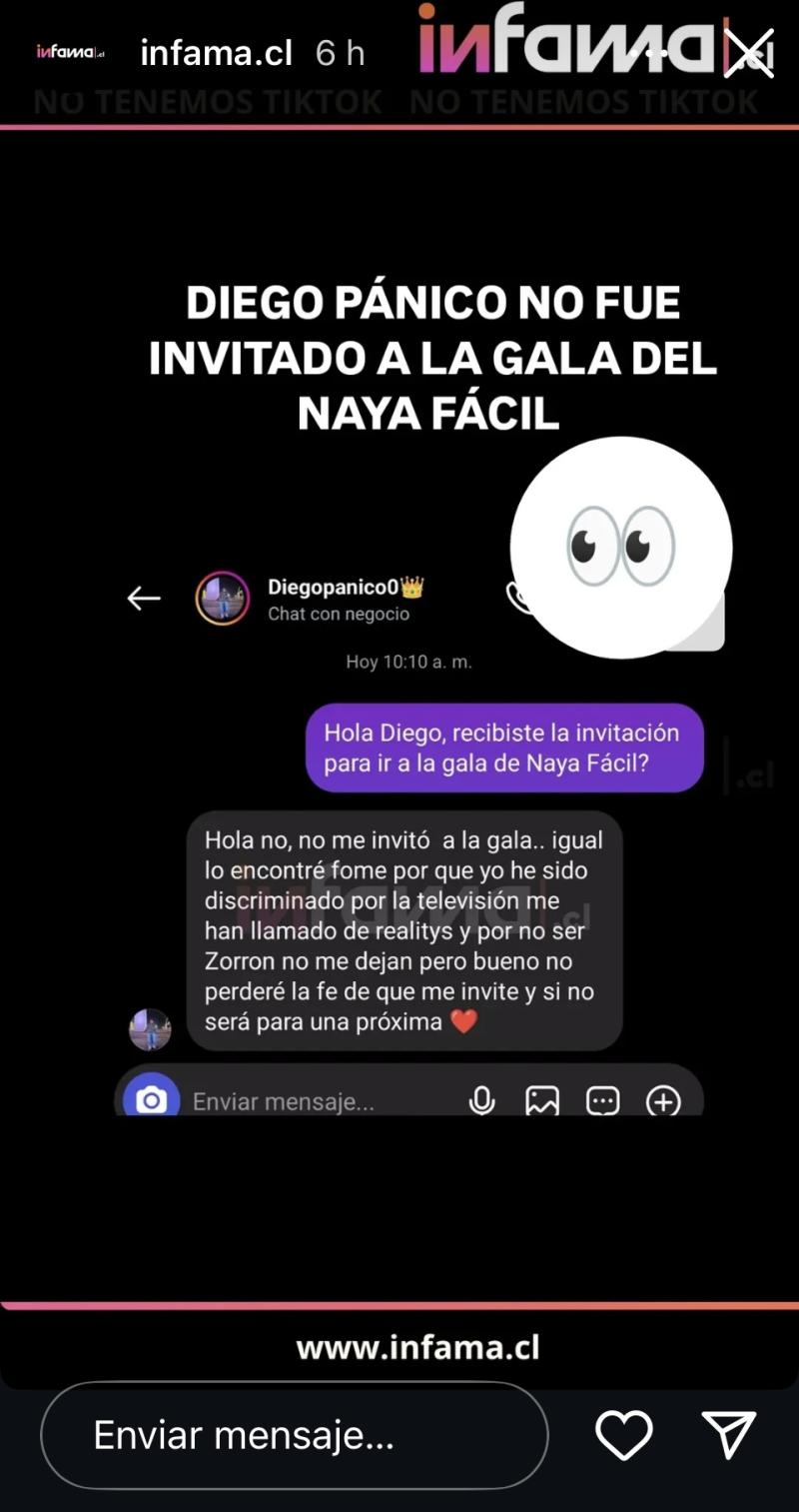Viewport: 799px width, 1512px height.
Task: Open the sticker picker icon
Action: pos(603,1099)
